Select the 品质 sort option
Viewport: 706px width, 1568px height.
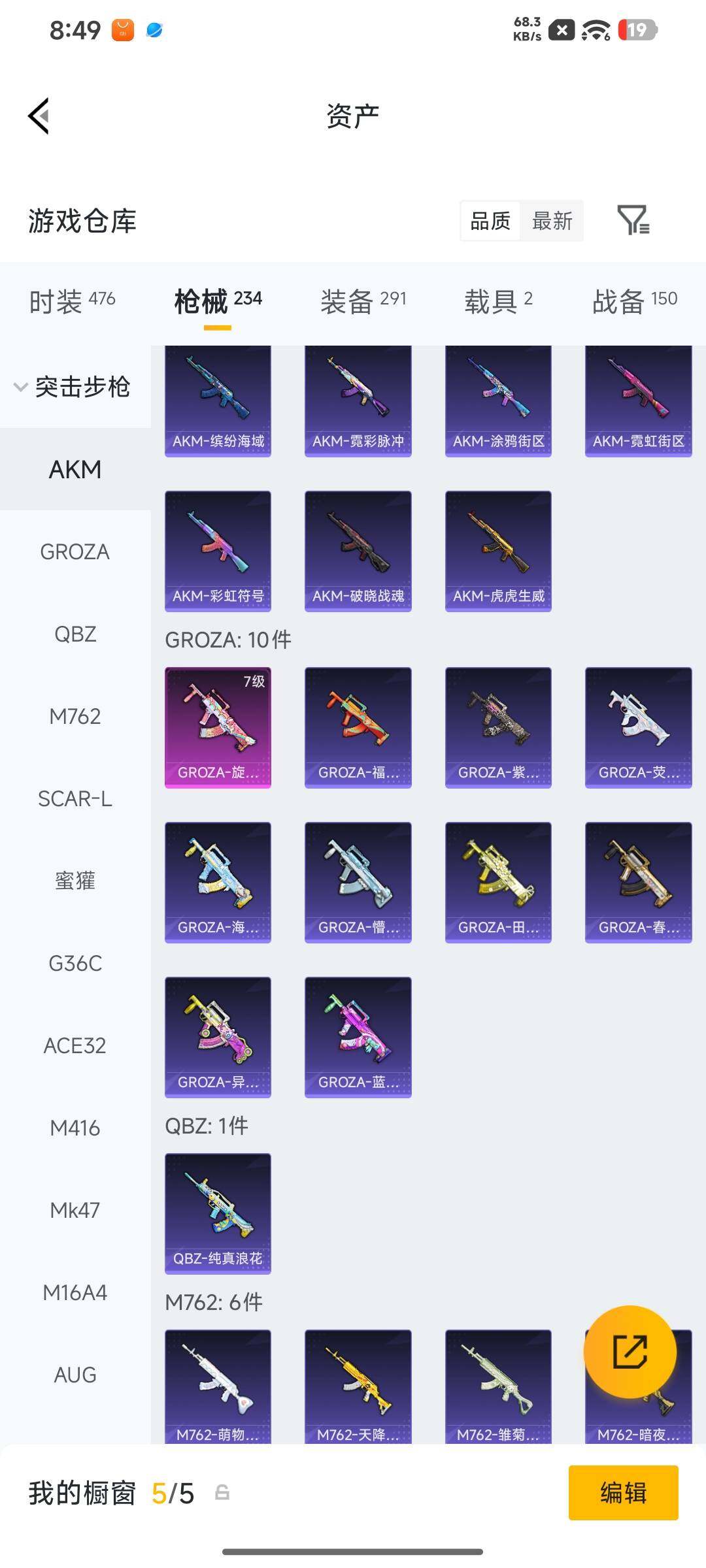pos(490,221)
